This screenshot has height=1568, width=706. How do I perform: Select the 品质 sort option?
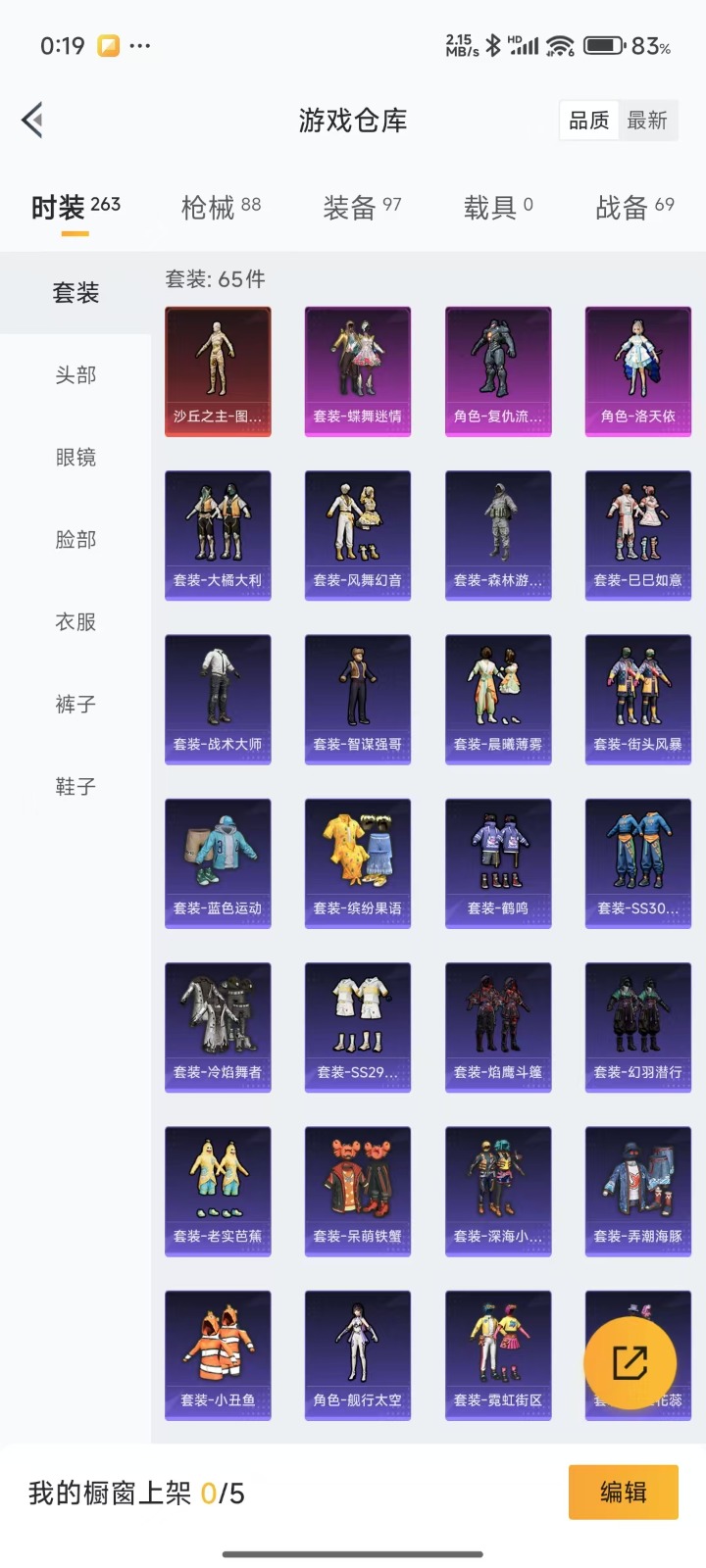[x=589, y=121]
